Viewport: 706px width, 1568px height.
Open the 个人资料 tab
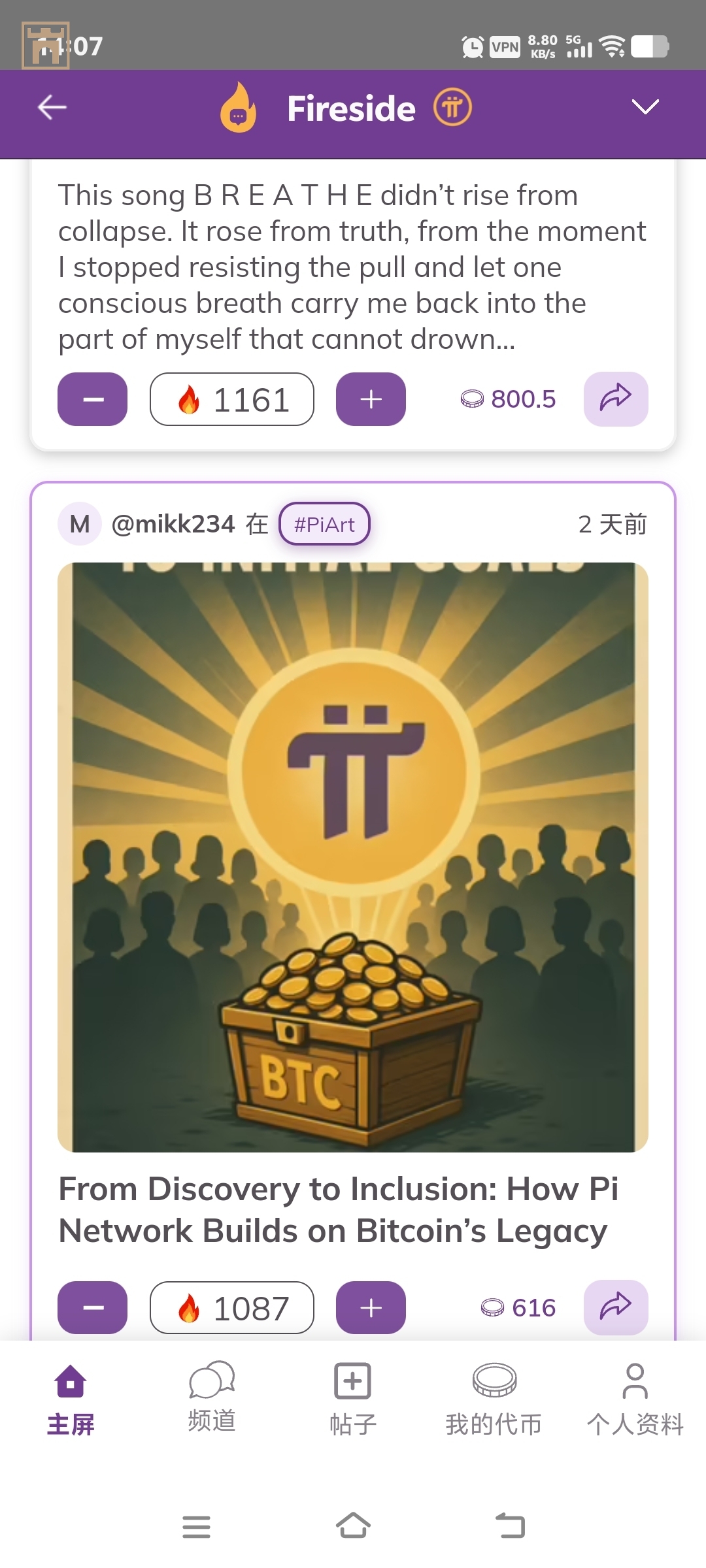pos(635,1398)
